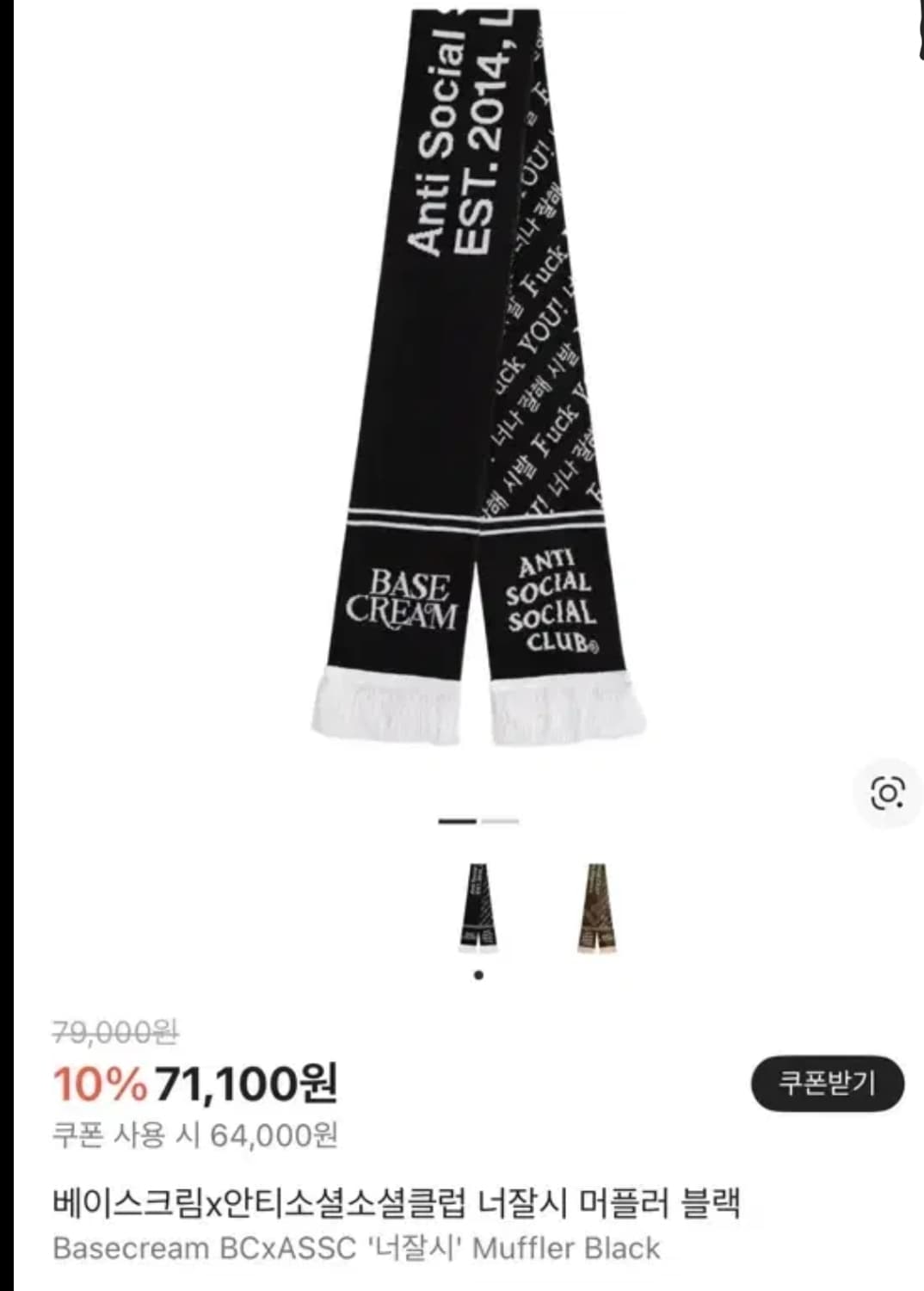The height and width of the screenshot is (1291, 924).
Task: Select the brown/beige muffler color variant thumbnail
Action: [597, 908]
